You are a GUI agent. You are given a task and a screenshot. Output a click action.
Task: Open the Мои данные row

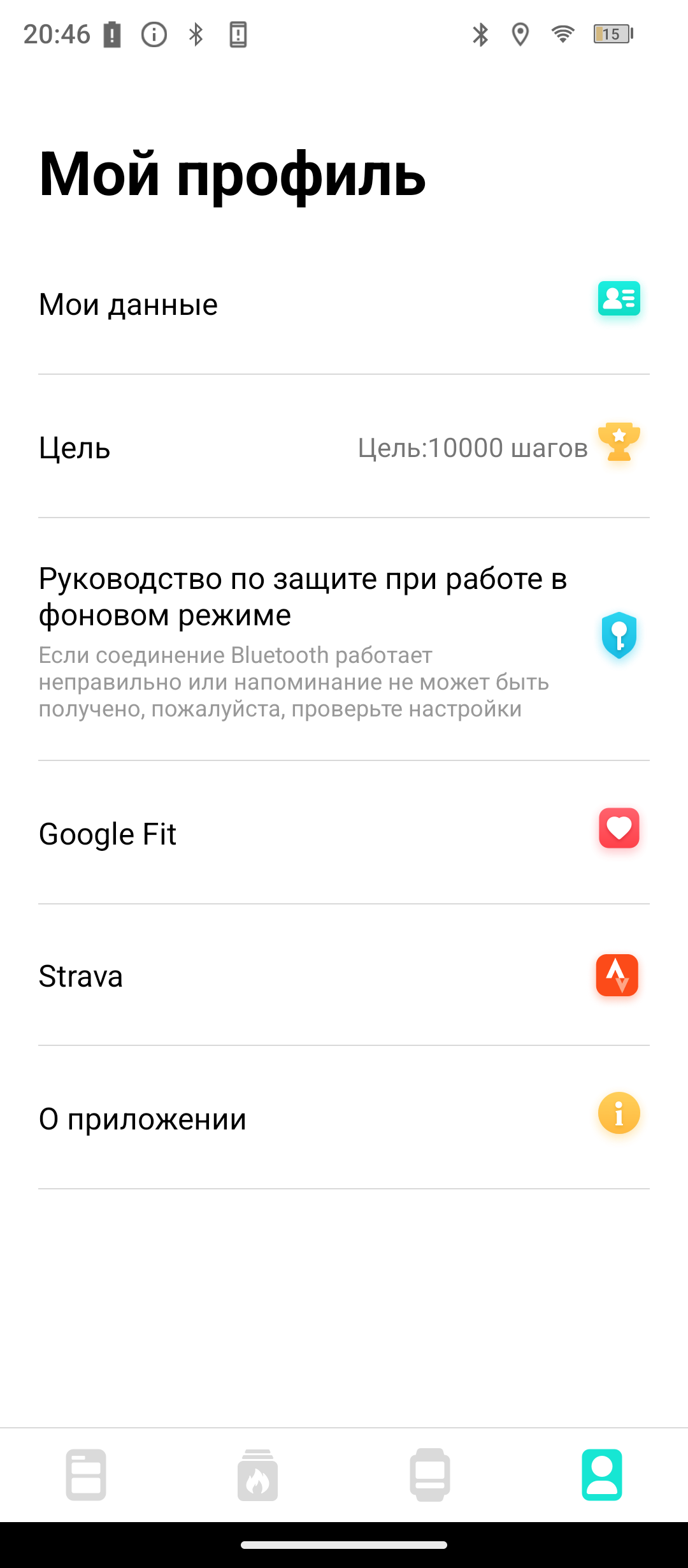coord(344,305)
